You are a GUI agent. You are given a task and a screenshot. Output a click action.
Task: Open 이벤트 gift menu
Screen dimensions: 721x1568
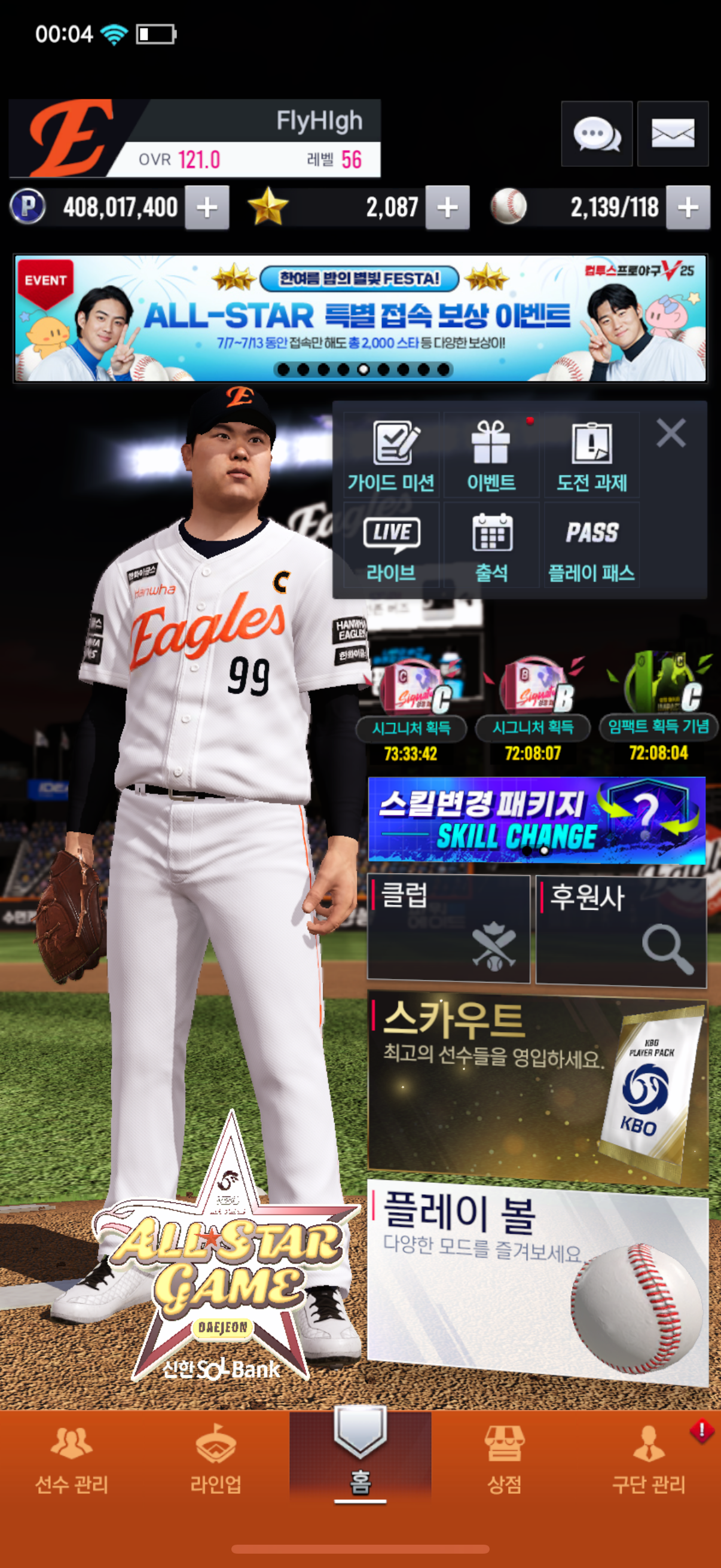tap(491, 455)
